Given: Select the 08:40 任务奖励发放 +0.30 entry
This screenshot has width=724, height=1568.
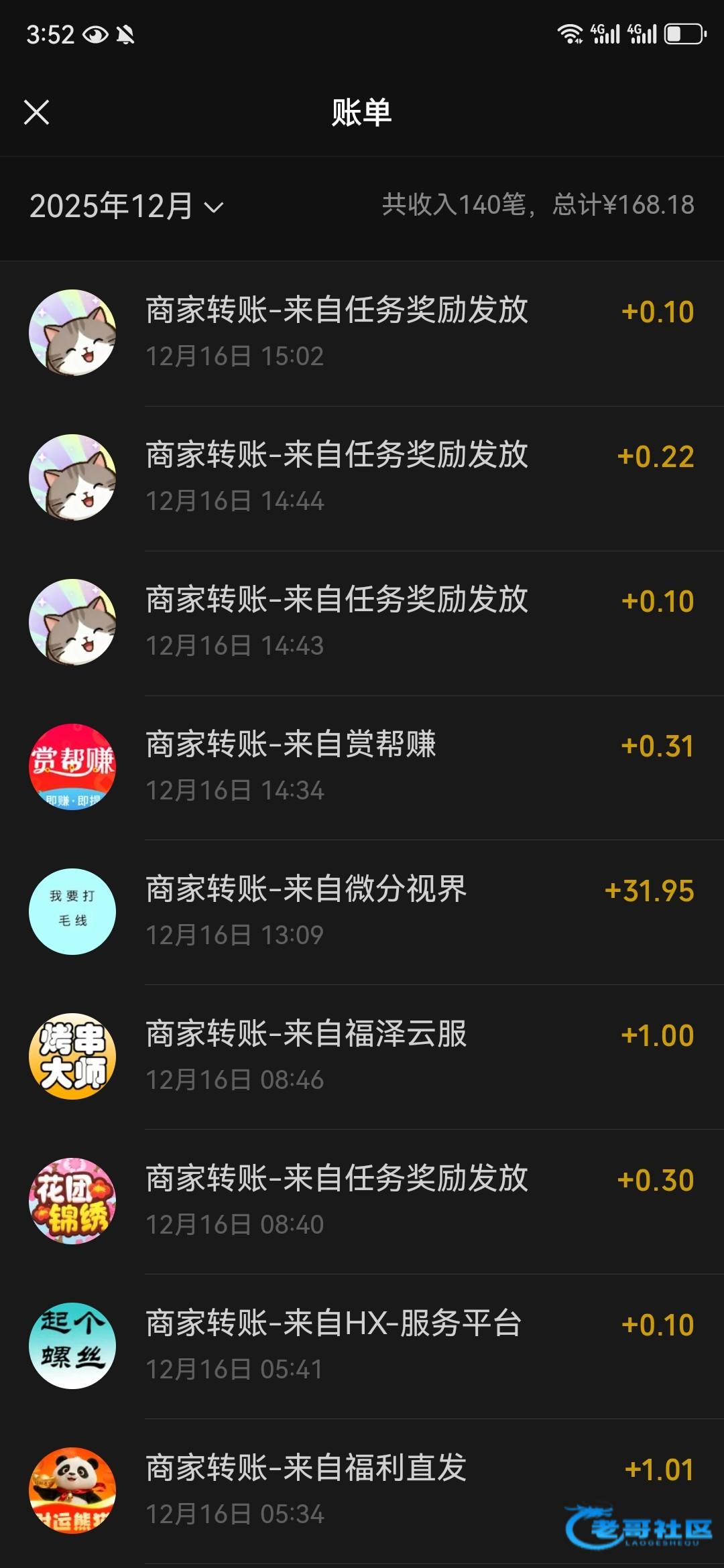Looking at the screenshot, I should point(362,1201).
